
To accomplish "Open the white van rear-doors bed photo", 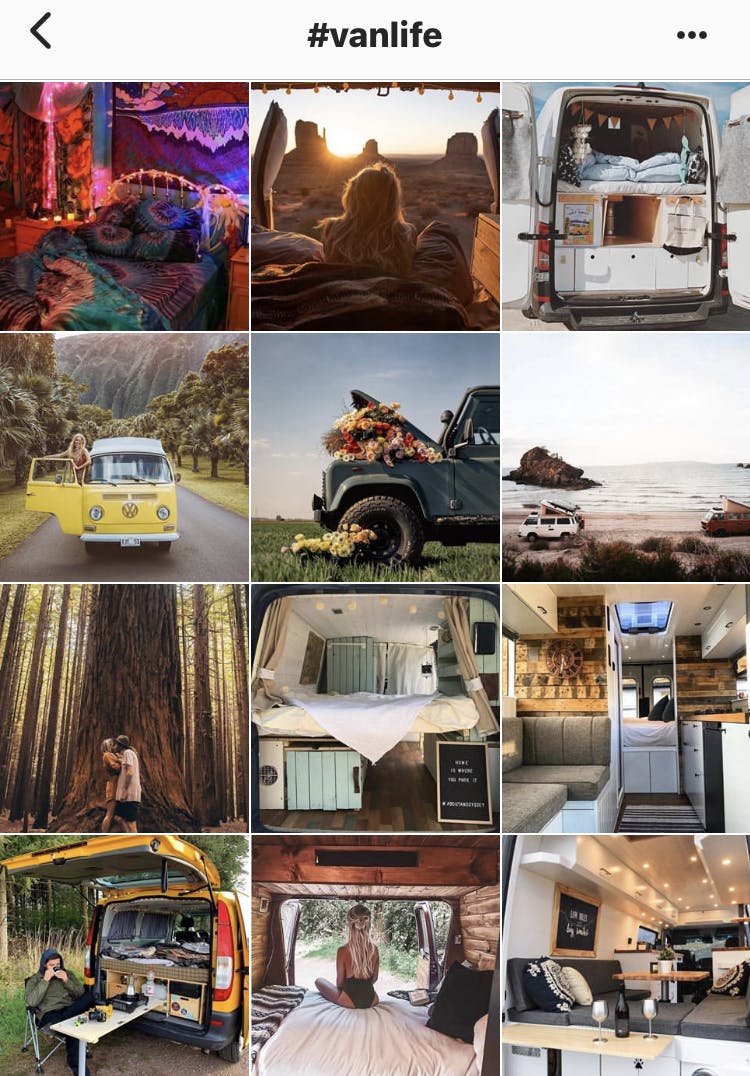I will tap(626, 206).
